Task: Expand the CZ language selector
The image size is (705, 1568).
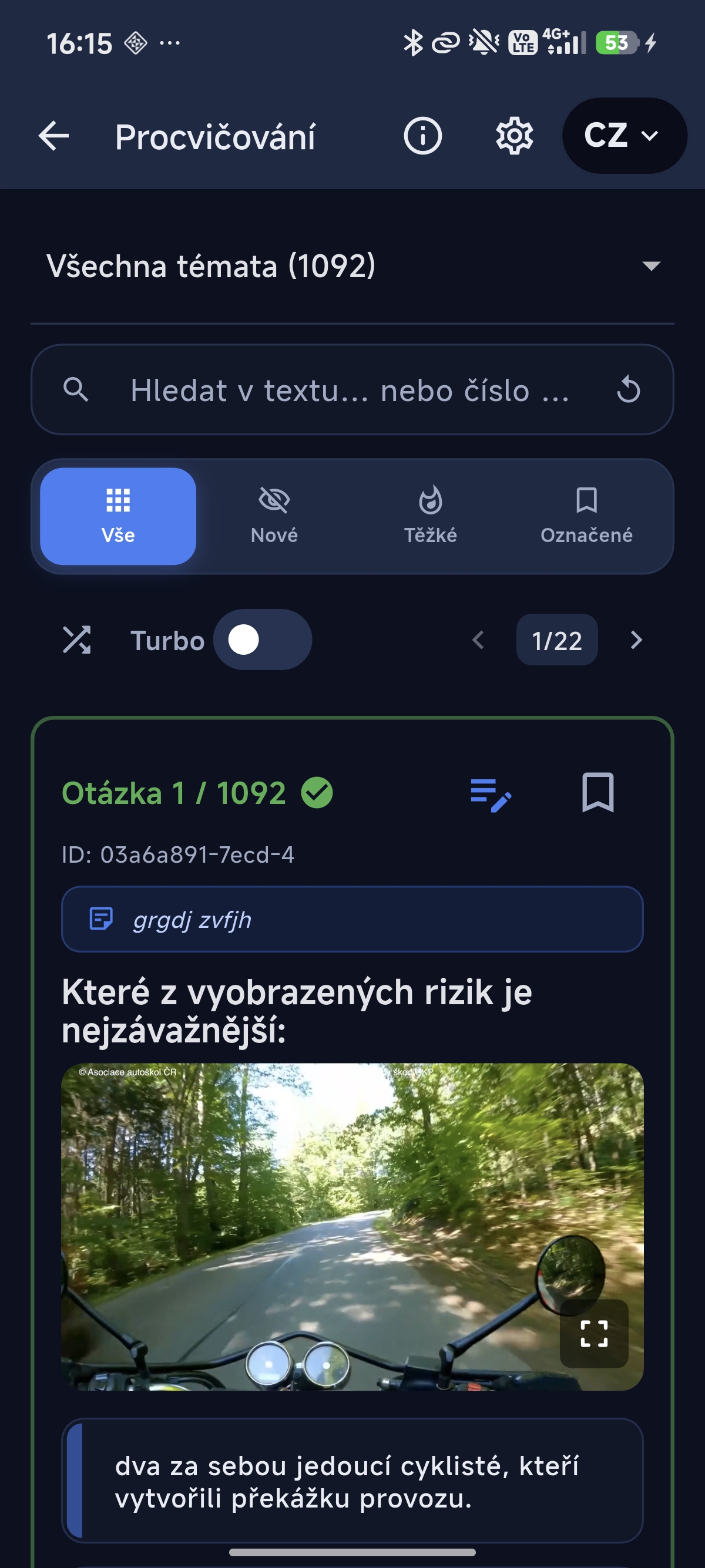Action: tap(623, 136)
